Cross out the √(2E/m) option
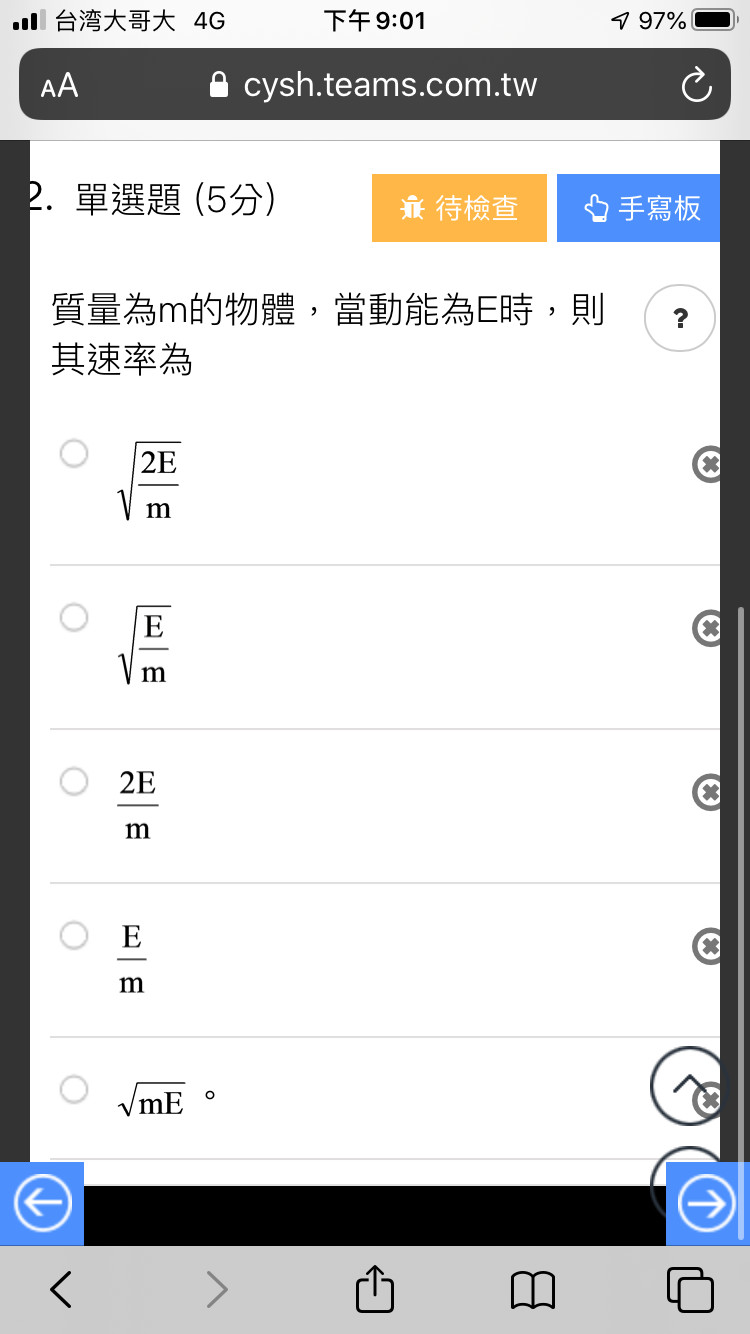The image size is (750, 1334). (707, 464)
